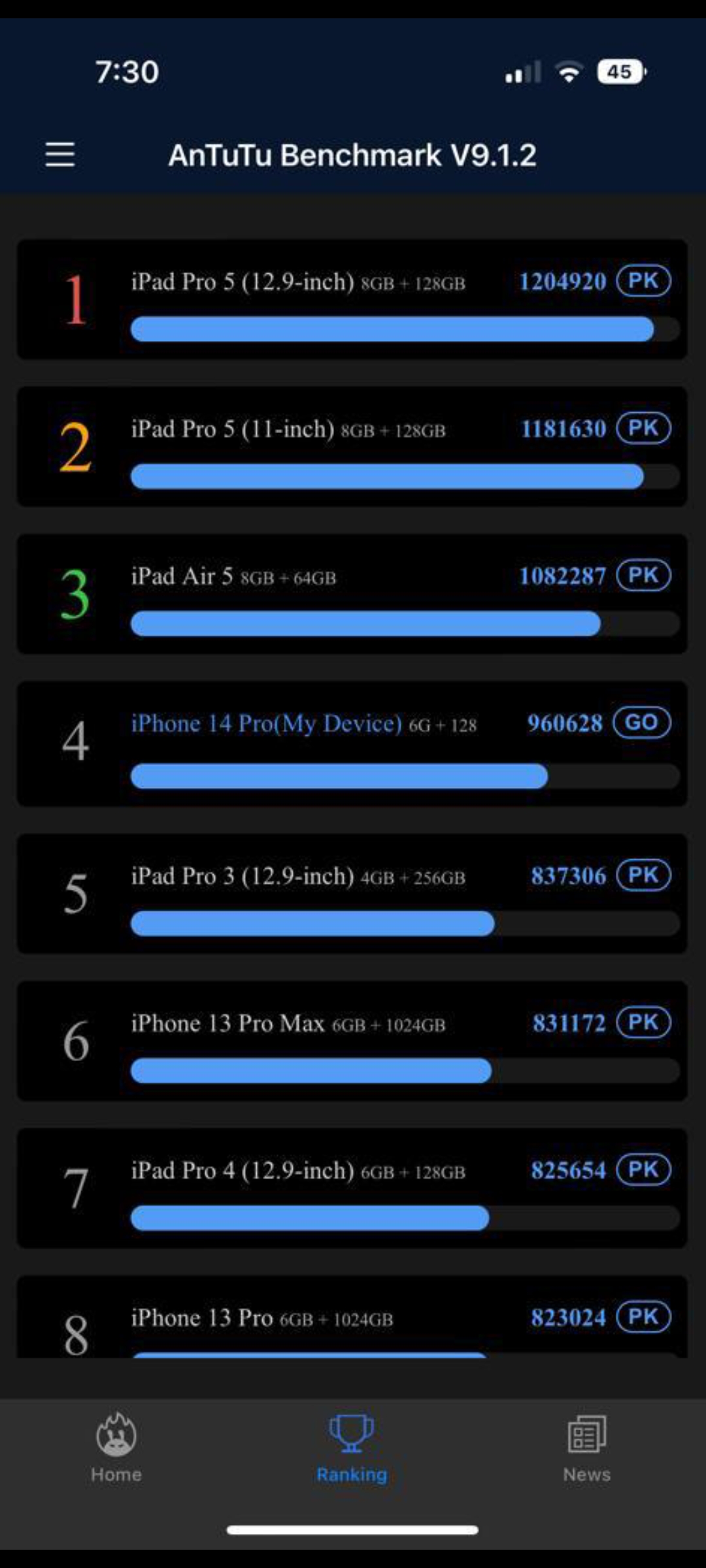Tap PK for iPhone 13 Pro Max

pyautogui.click(x=644, y=1022)
